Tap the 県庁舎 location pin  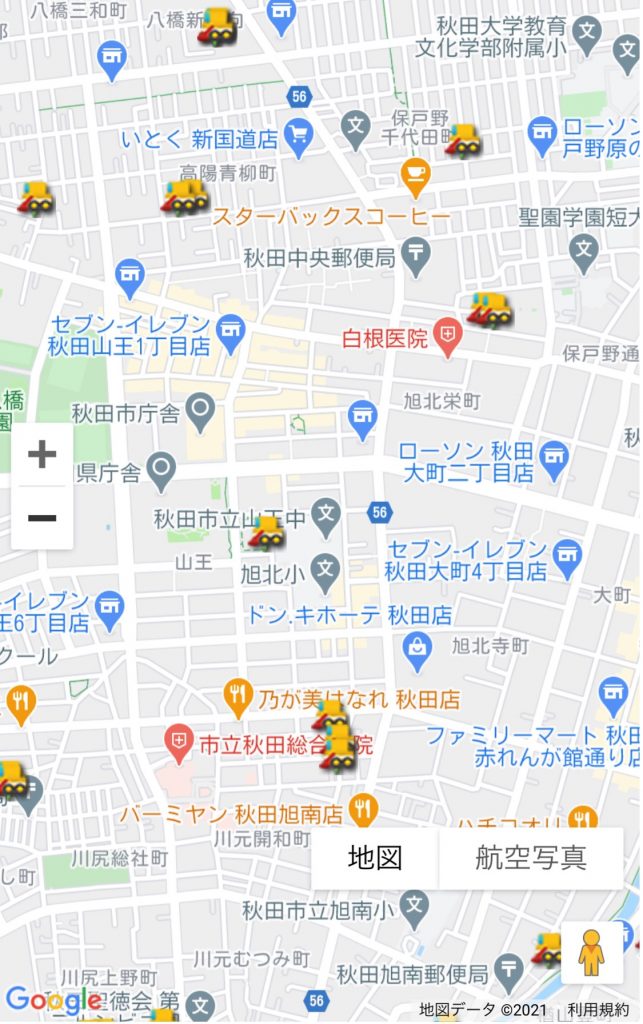pyautogui.click(x=161, y=466)
